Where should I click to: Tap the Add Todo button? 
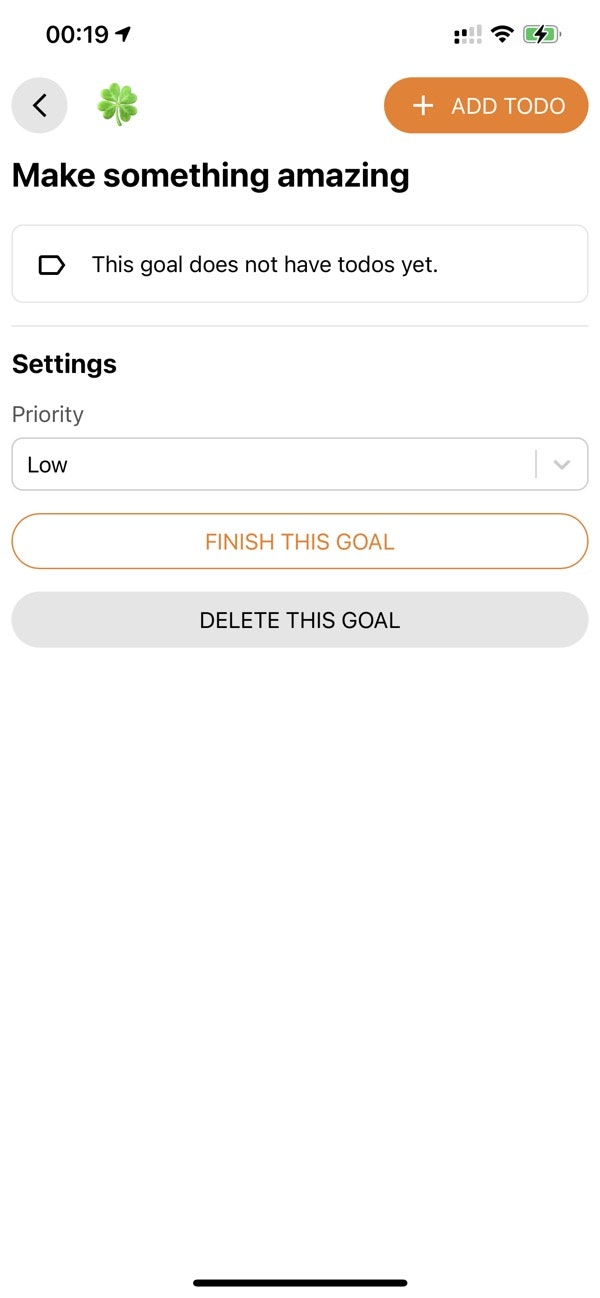click(486, 105)
